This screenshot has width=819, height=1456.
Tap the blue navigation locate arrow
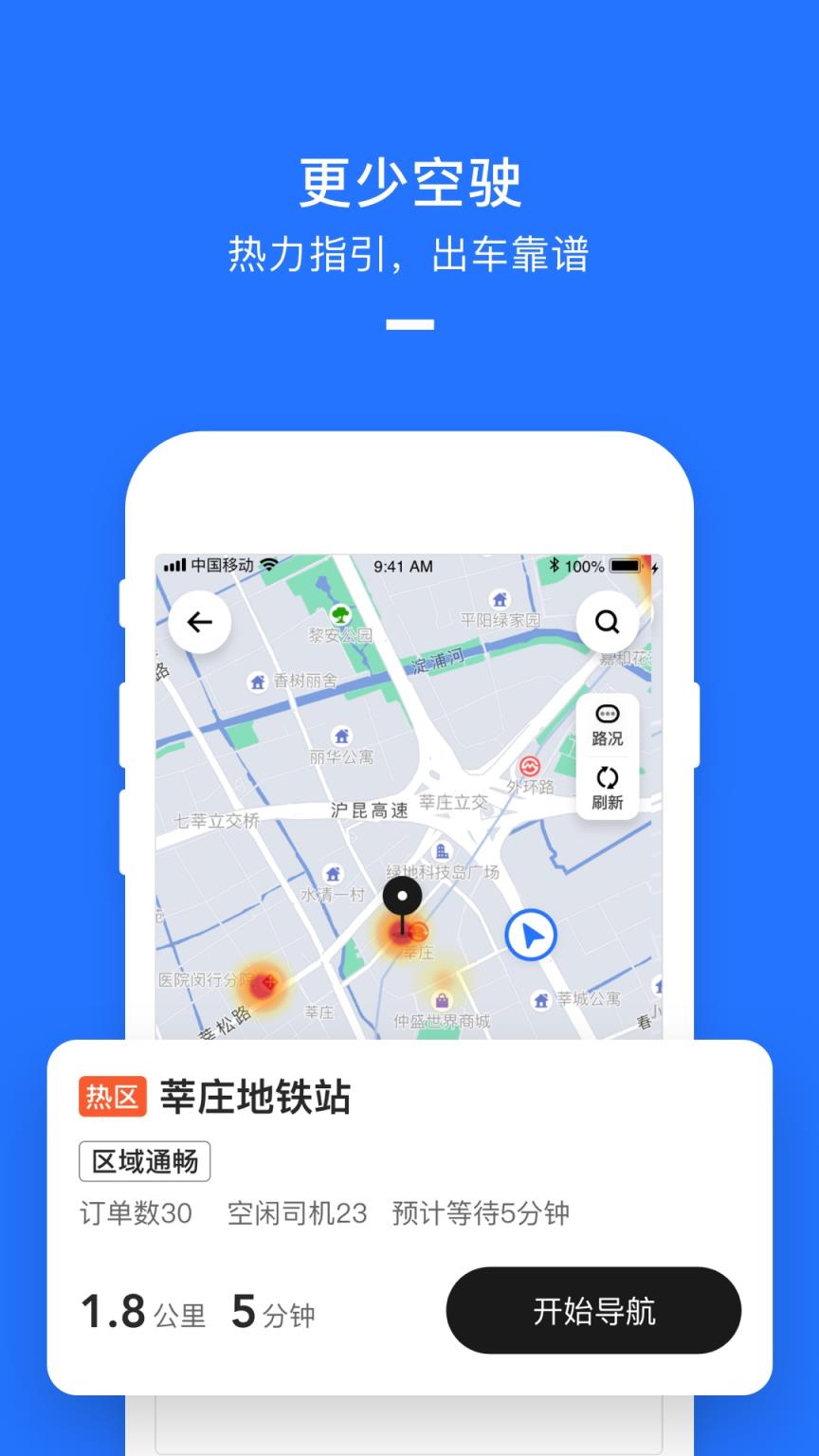coord(531,934)
